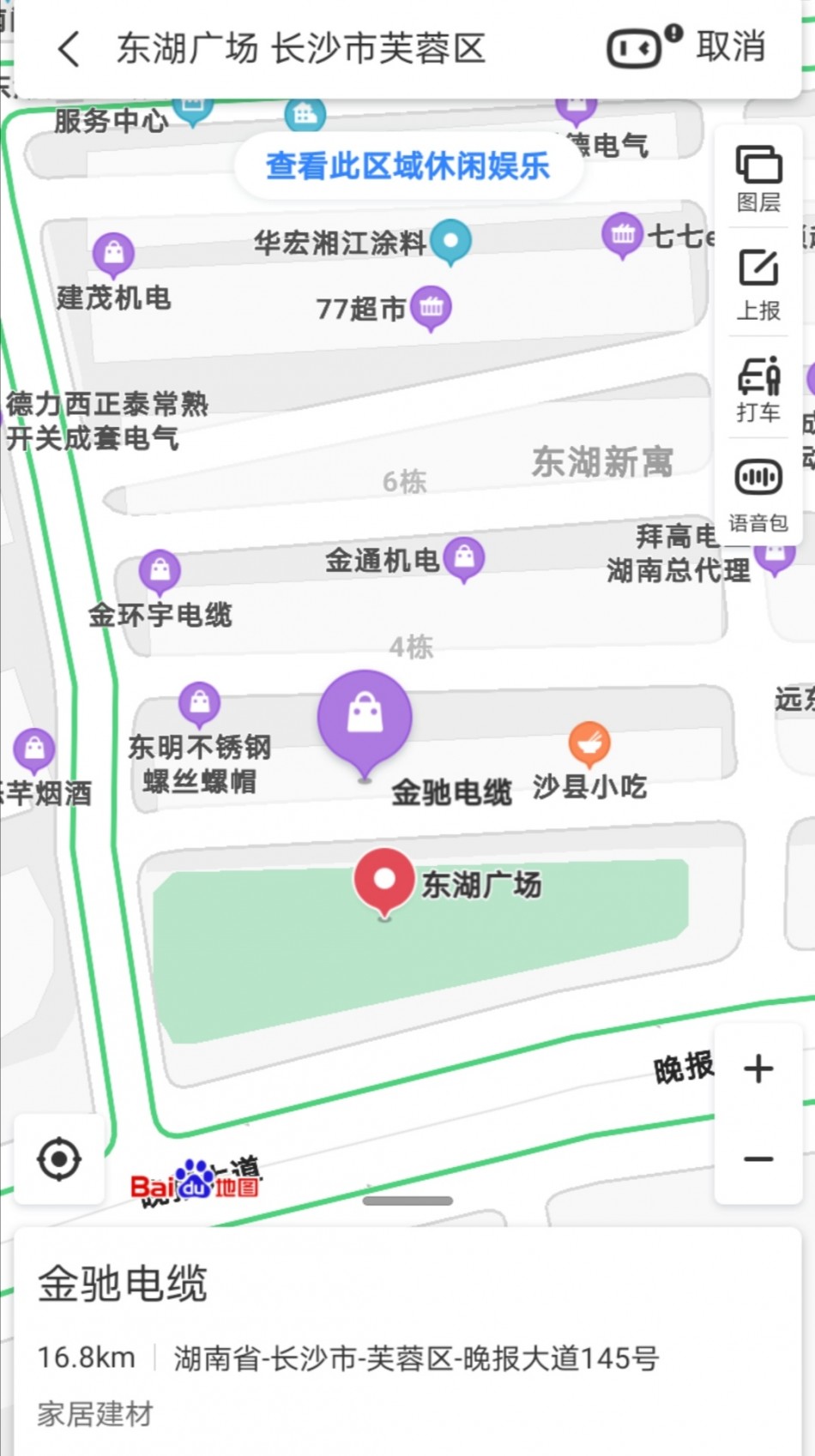Tap the search field showing 东湖广场 长沙市芙蓉区

pos(302,49)
